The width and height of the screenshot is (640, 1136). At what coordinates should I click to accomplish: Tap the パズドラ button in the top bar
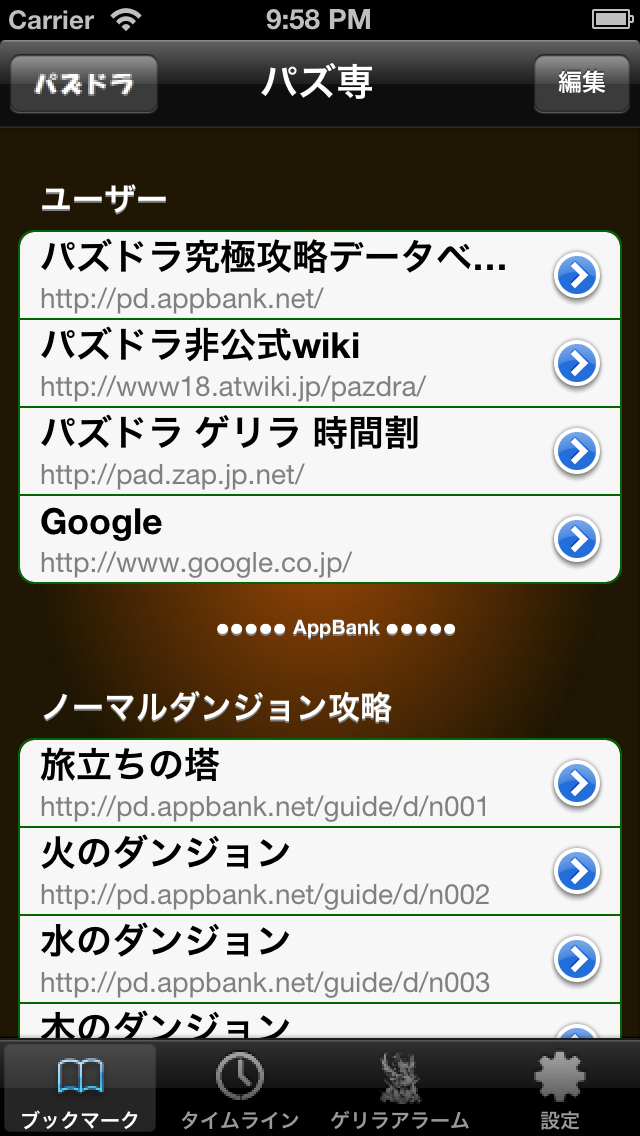(x=84, y=83)
